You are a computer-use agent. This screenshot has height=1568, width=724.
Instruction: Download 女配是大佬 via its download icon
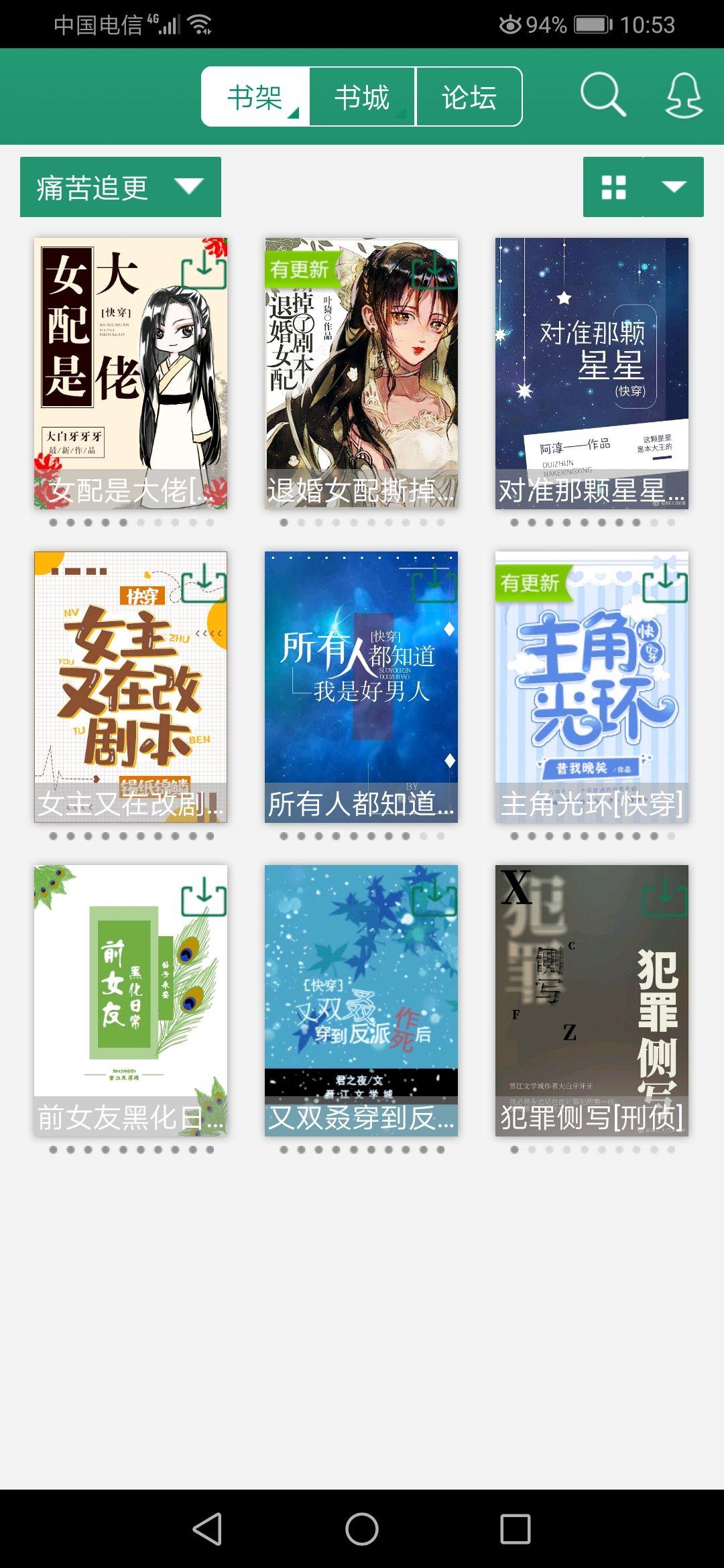coord(203,269)
